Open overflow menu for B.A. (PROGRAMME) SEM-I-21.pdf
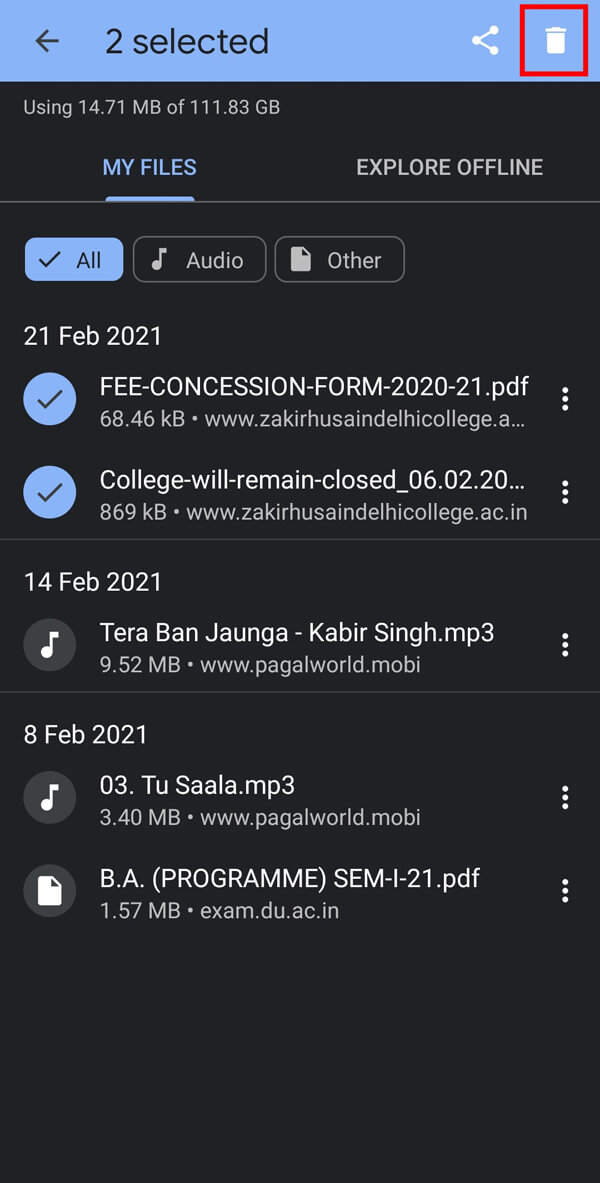Screen dimensions: 600x1183 [565, 891]
